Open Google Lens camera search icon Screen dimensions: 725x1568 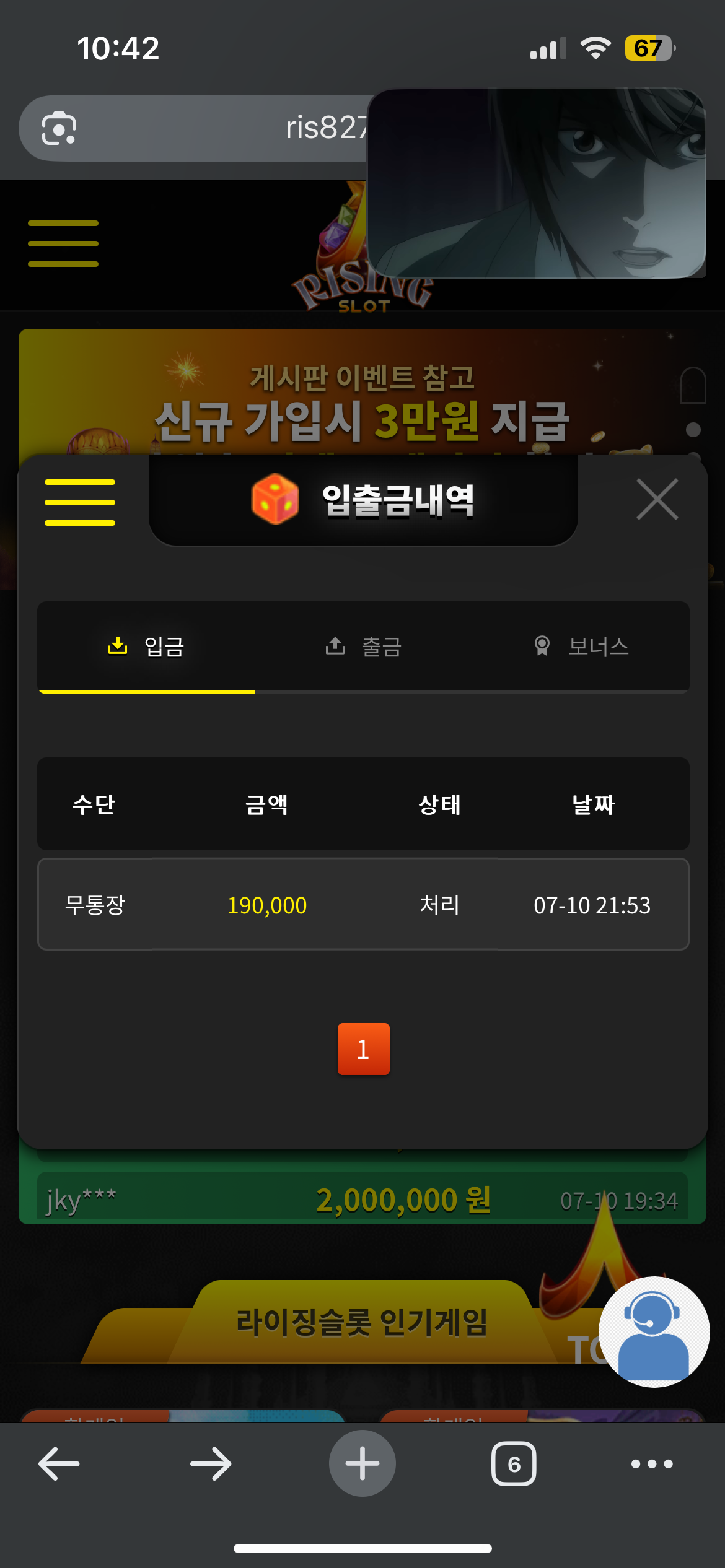point(59,128)
